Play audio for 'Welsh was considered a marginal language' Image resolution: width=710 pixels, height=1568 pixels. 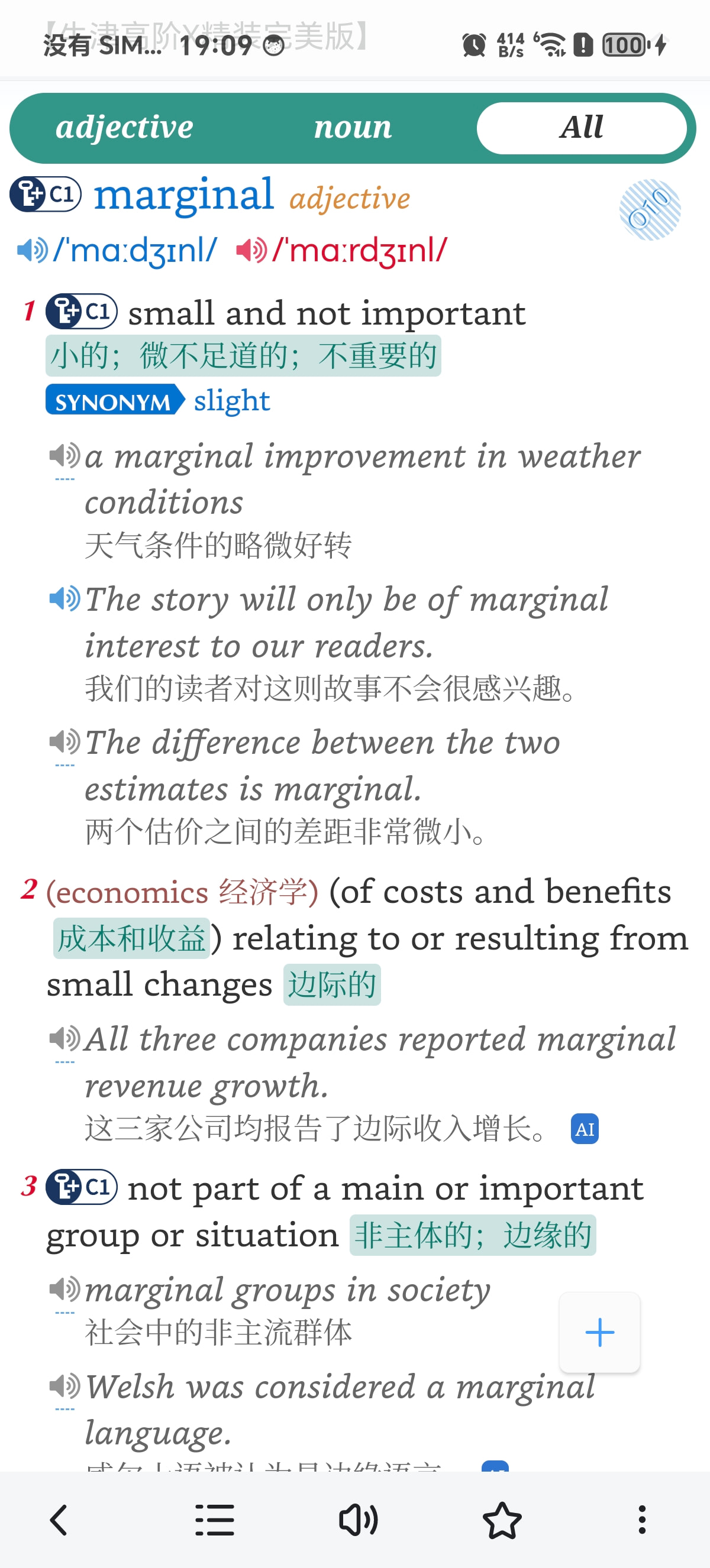point(64,1386)
